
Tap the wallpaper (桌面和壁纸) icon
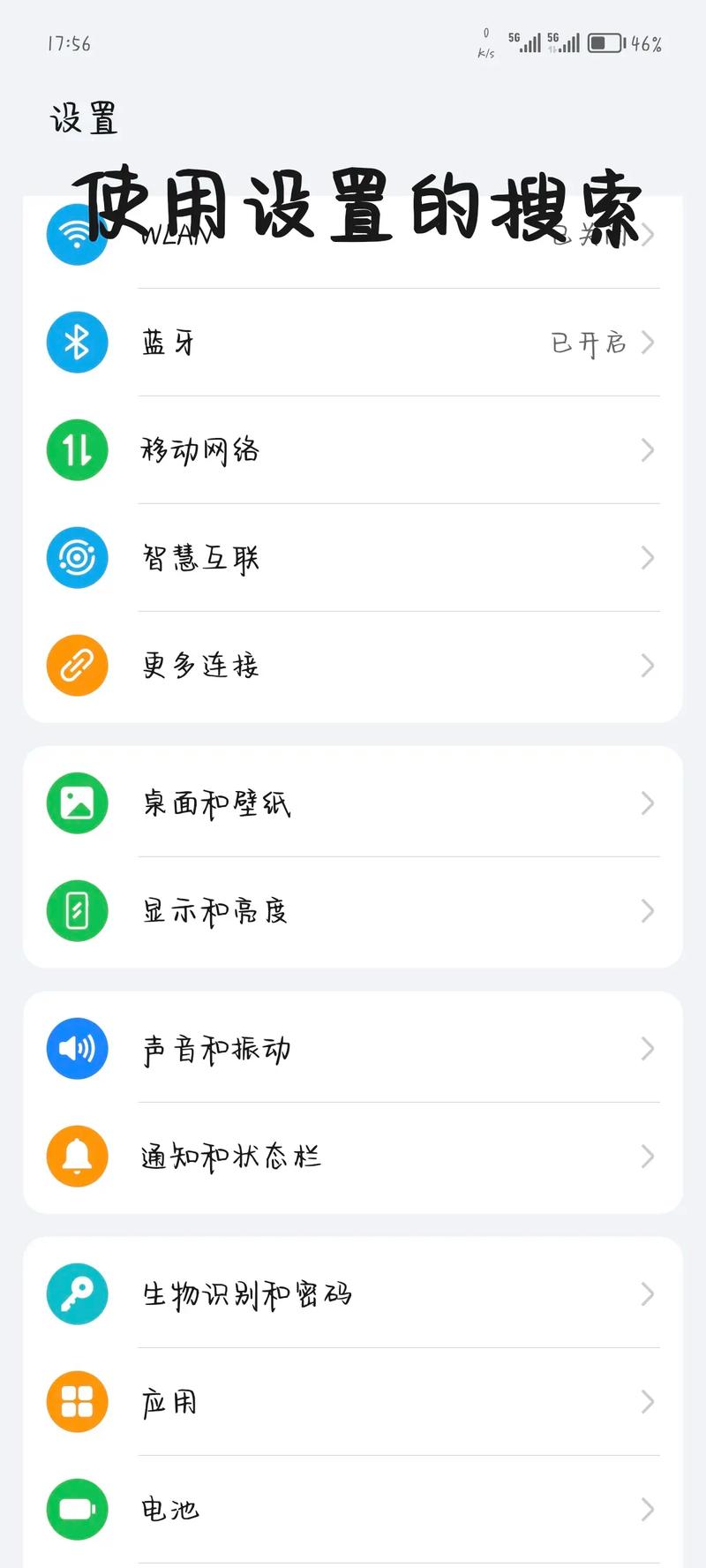point(76,803)
